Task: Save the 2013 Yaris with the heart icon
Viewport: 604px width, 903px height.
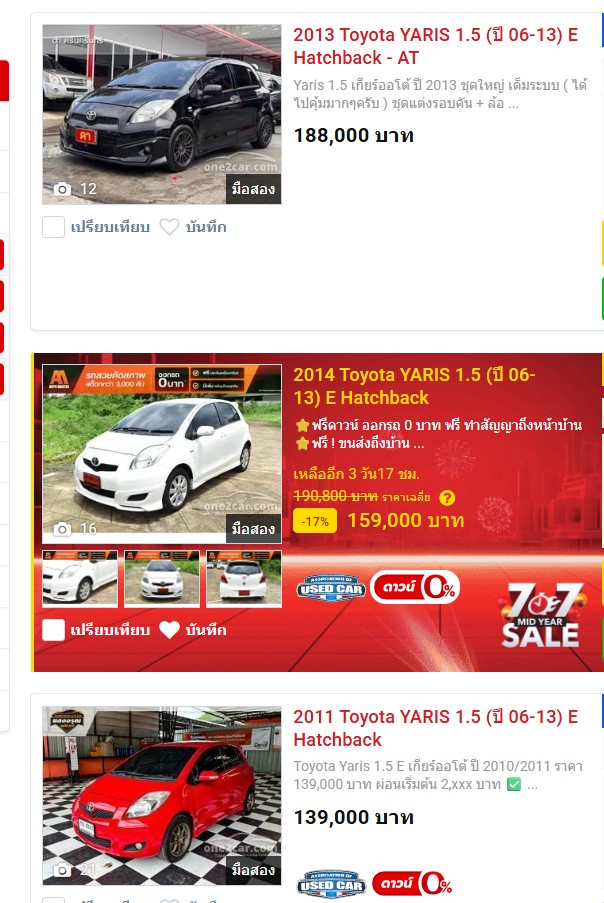Action: pyautogui.click(x=170, y=227)
